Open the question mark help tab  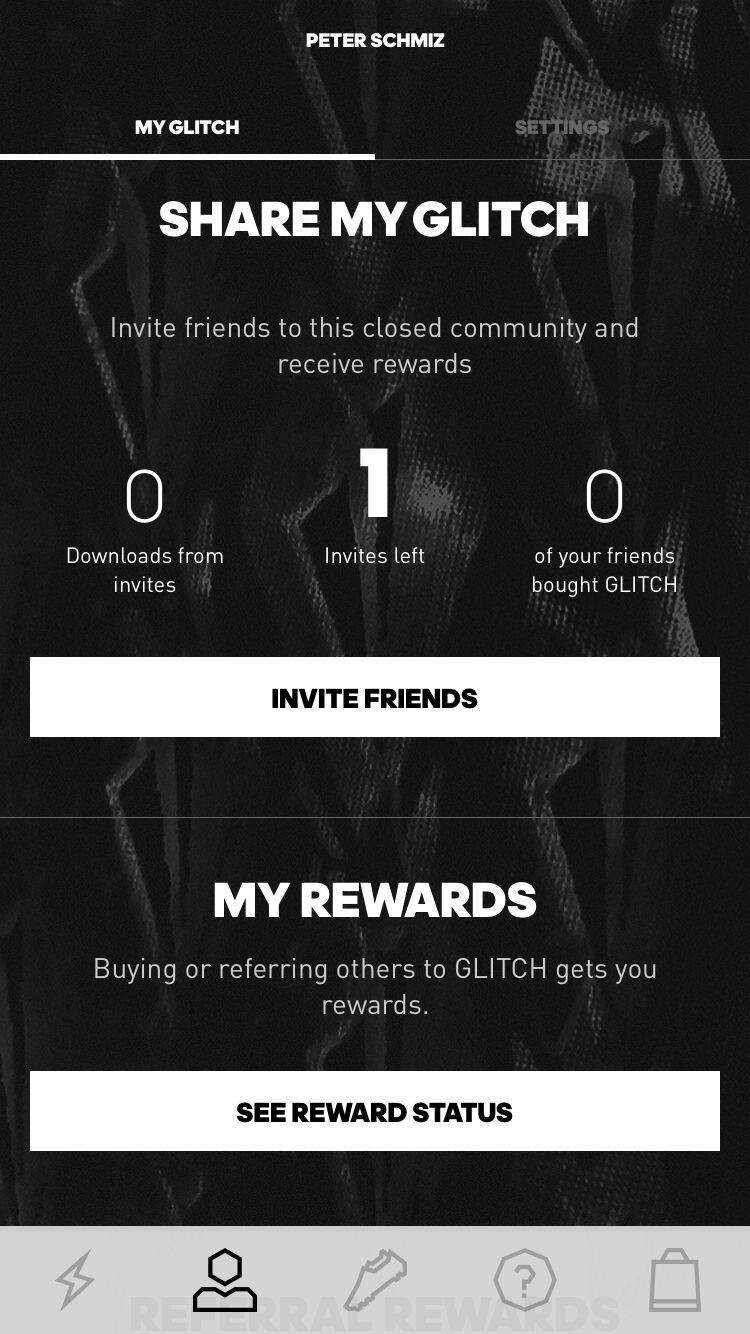click(x=525, y=1280)
